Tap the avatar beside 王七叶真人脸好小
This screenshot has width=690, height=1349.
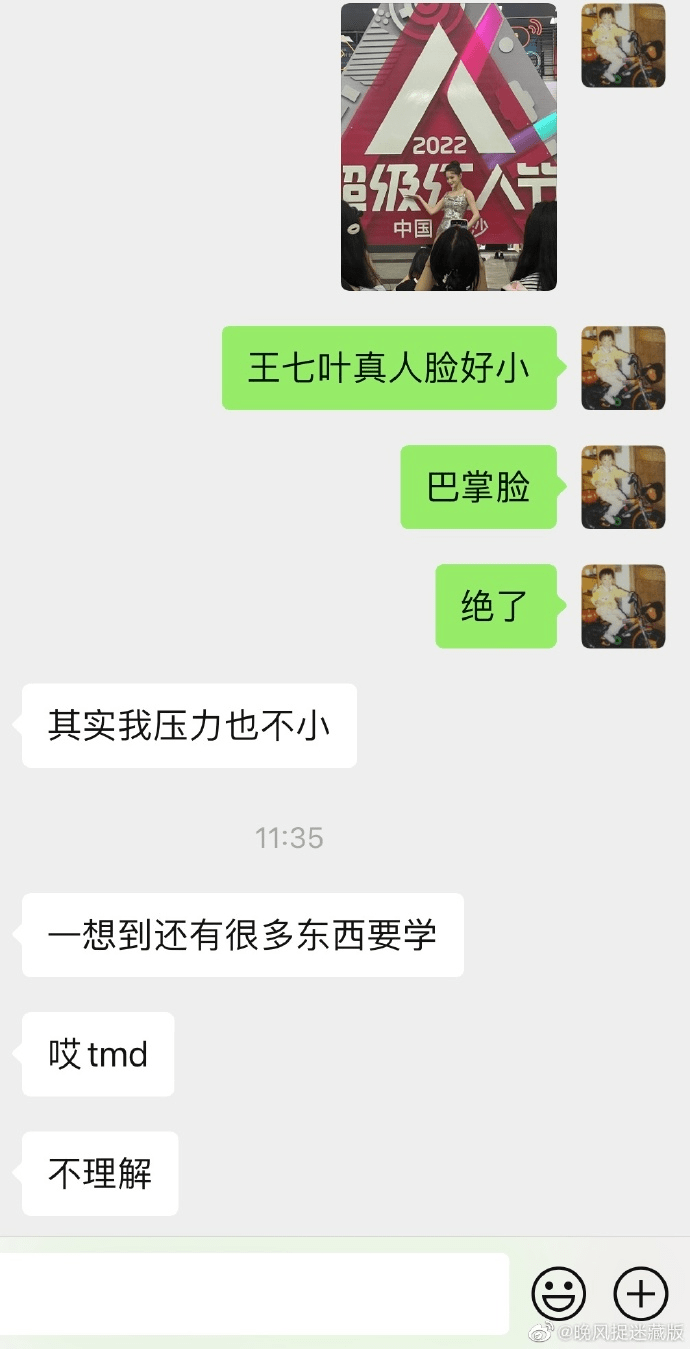coord(623,368)
